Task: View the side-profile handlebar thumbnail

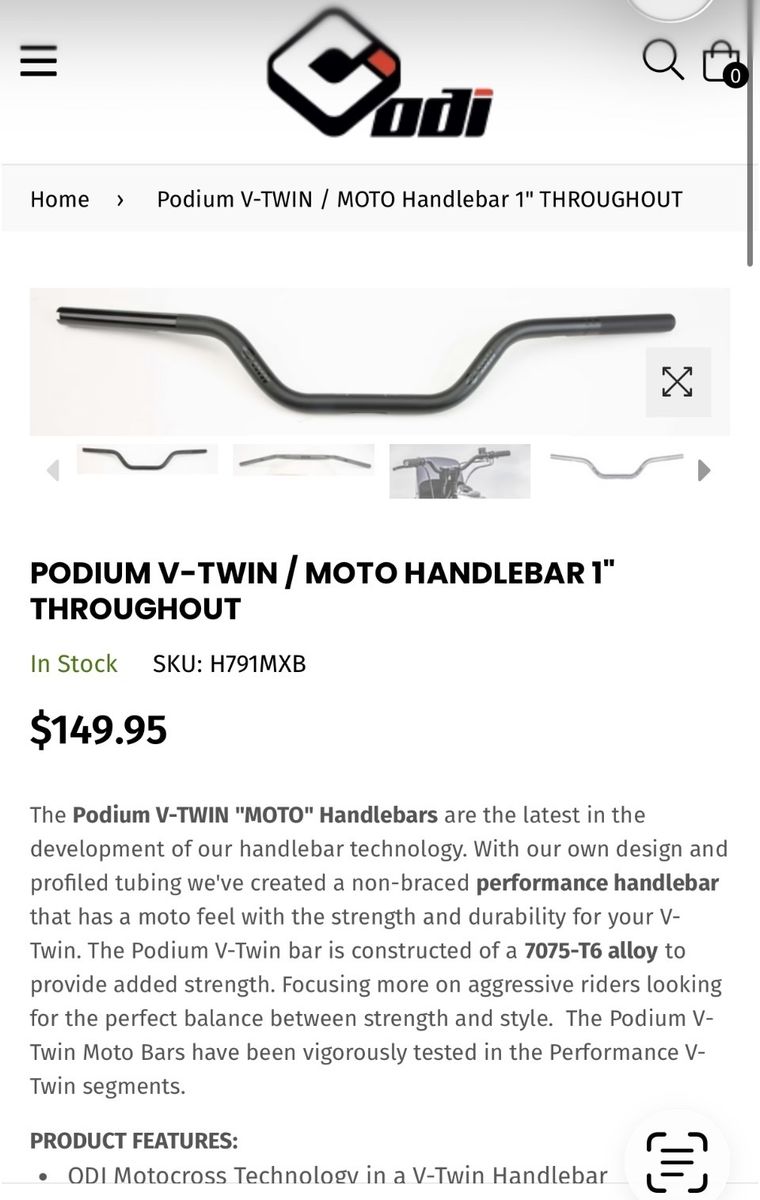Action: (304, 460)
